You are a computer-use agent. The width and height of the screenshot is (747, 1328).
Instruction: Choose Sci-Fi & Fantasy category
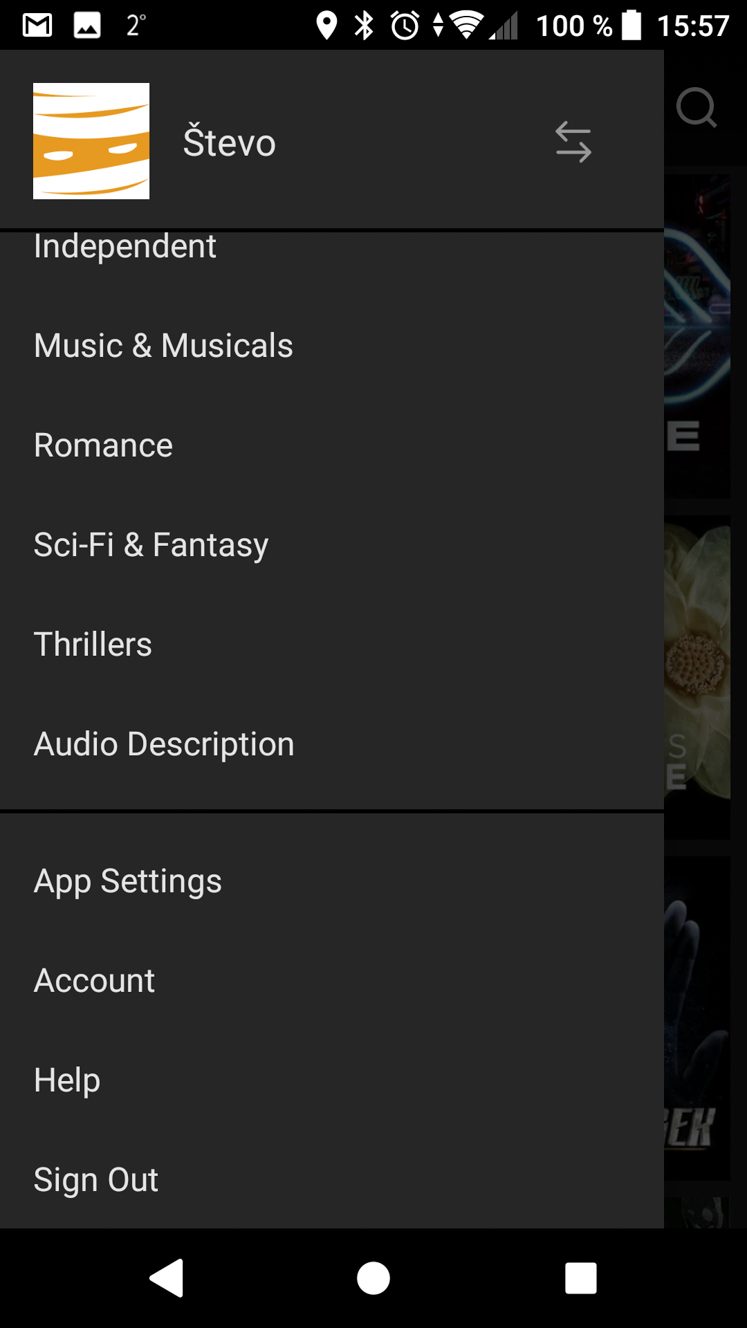click(332, 545)
